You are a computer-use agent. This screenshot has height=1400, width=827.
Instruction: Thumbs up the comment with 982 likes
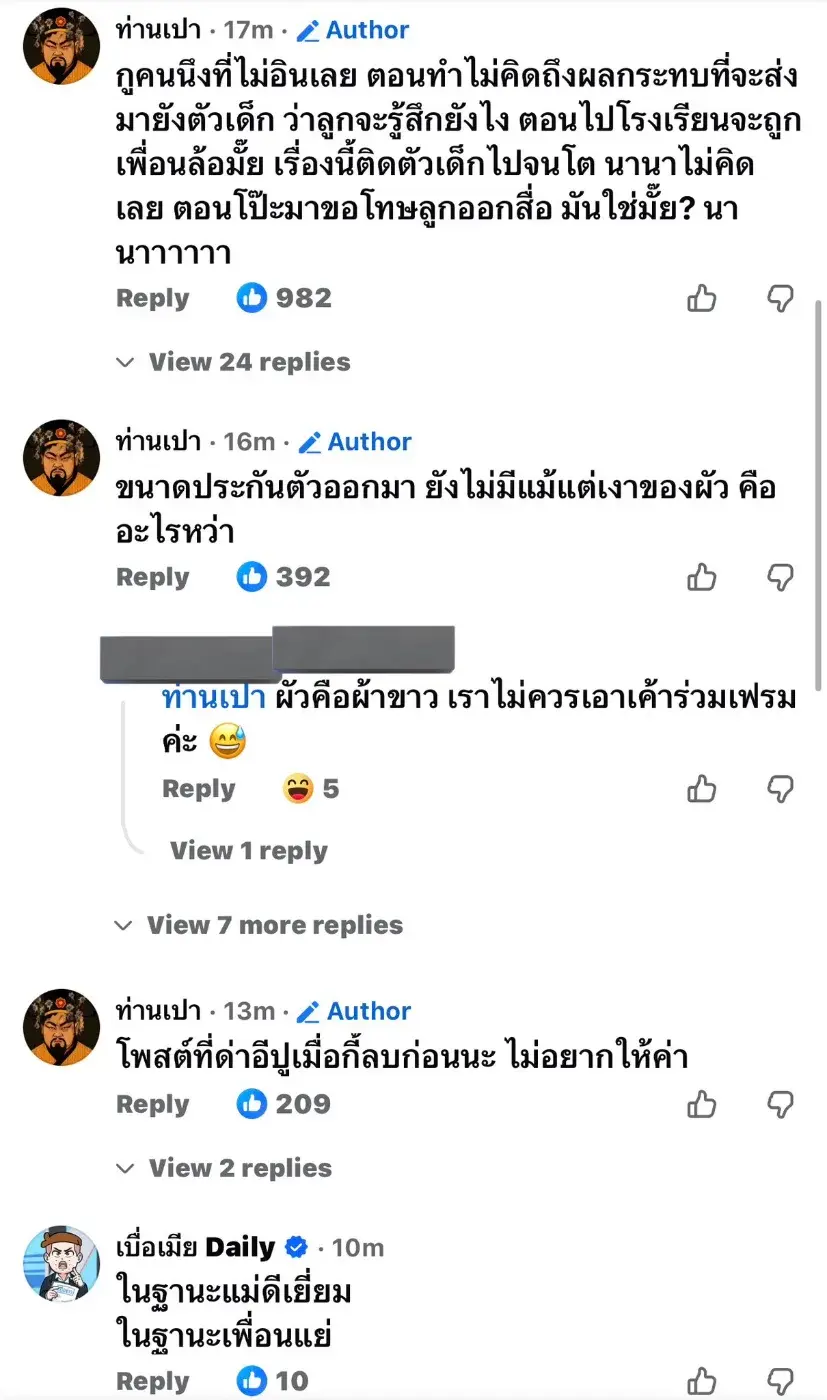tap(702, 298)
